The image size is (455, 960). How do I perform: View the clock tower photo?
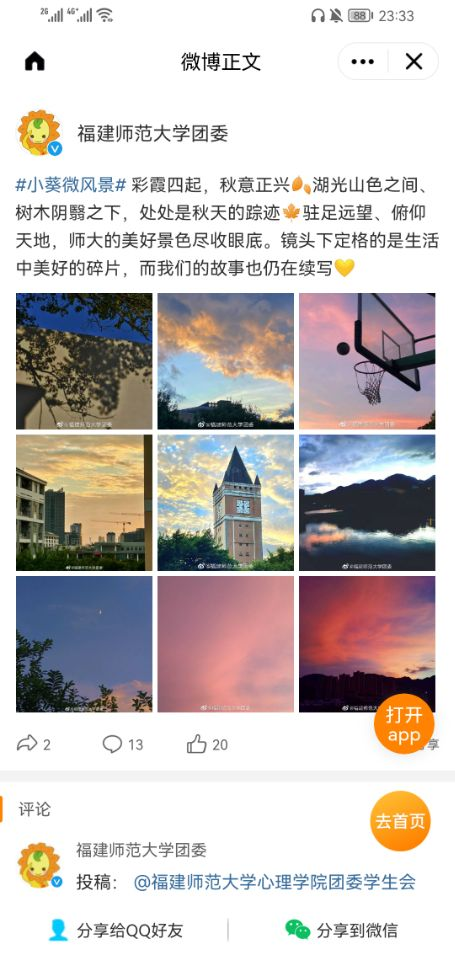(x=225, y=503)
